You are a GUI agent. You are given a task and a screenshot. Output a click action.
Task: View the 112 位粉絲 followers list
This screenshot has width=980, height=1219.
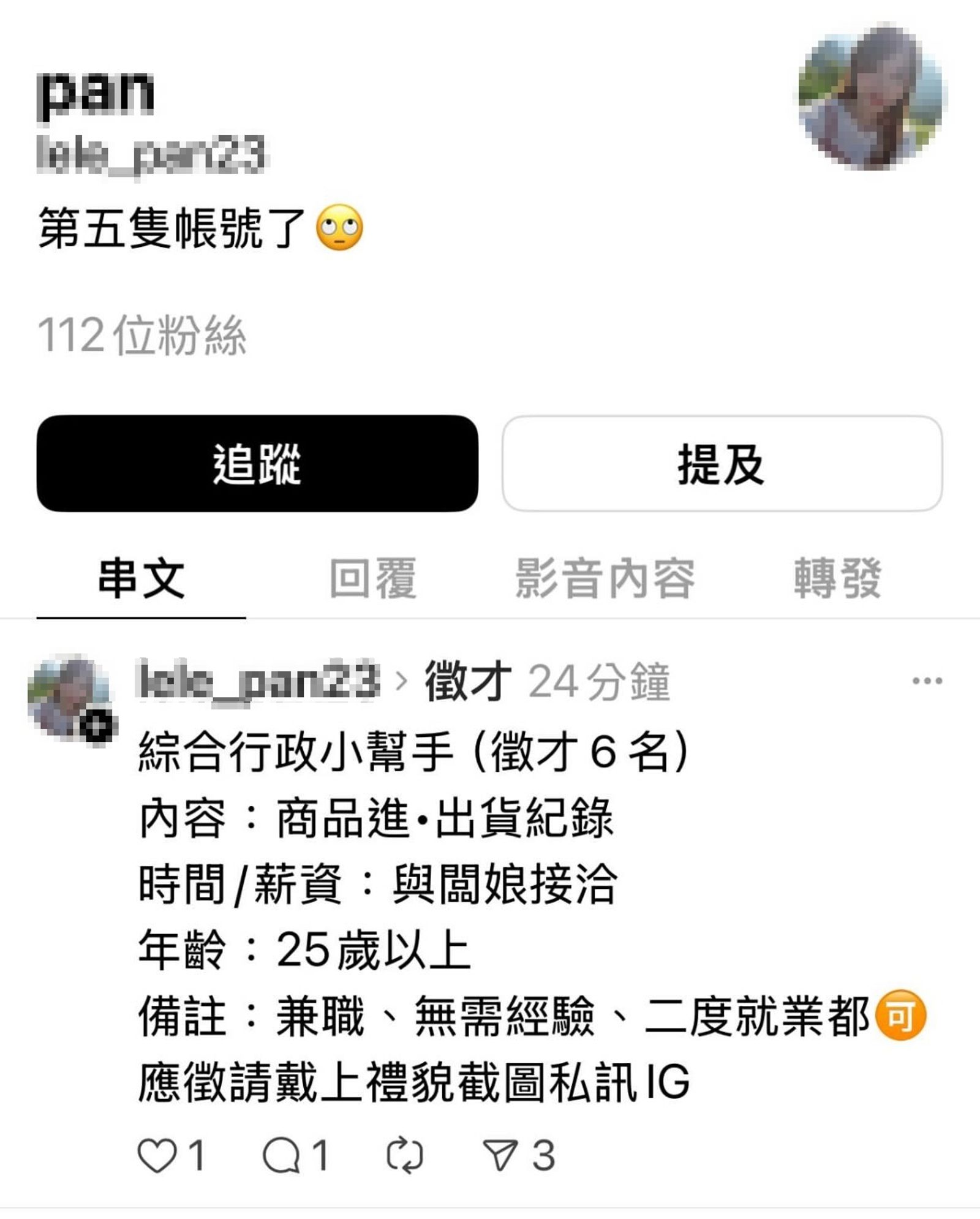coord(142,335)
